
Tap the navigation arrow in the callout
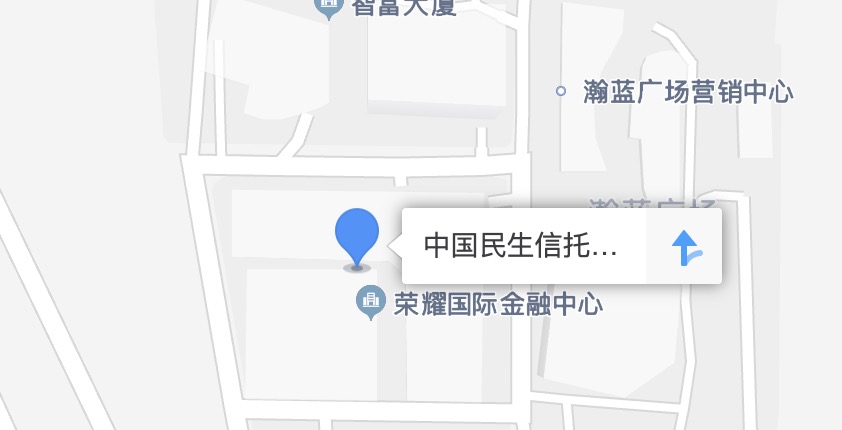[684, 246]
